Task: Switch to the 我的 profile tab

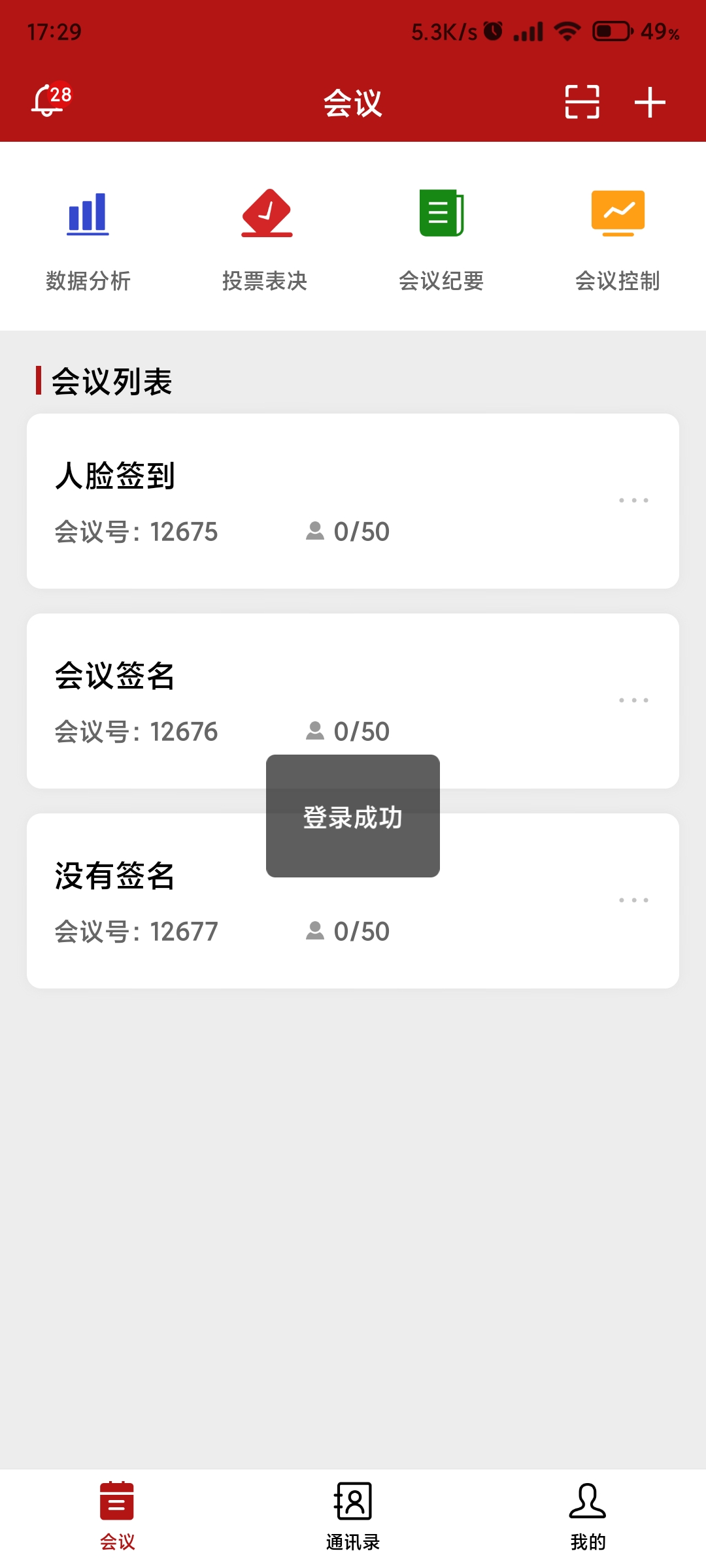Action: [x=588, y=1516]
